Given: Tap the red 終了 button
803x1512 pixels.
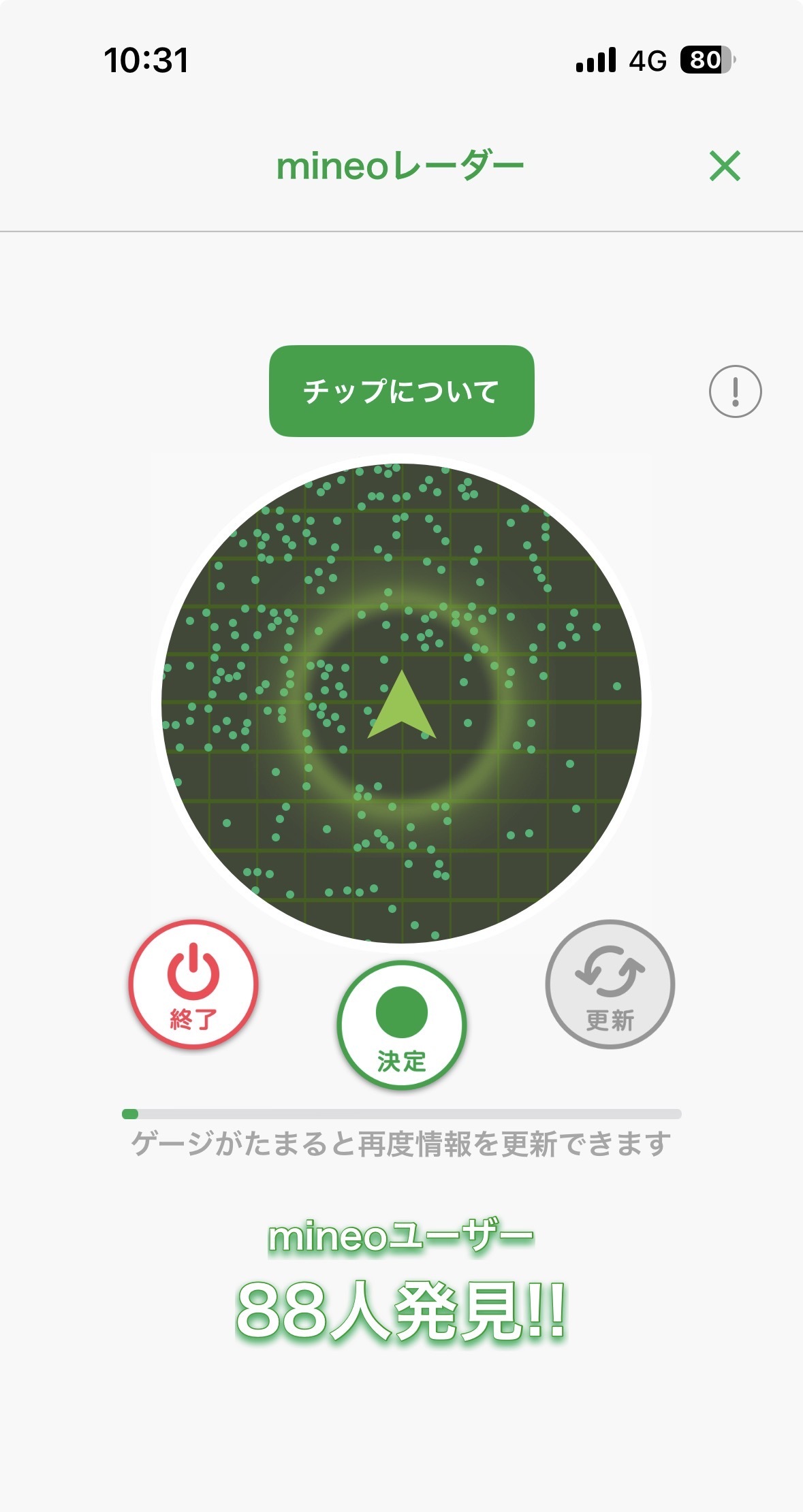Looking at the screenshot, I should (193, 984).
